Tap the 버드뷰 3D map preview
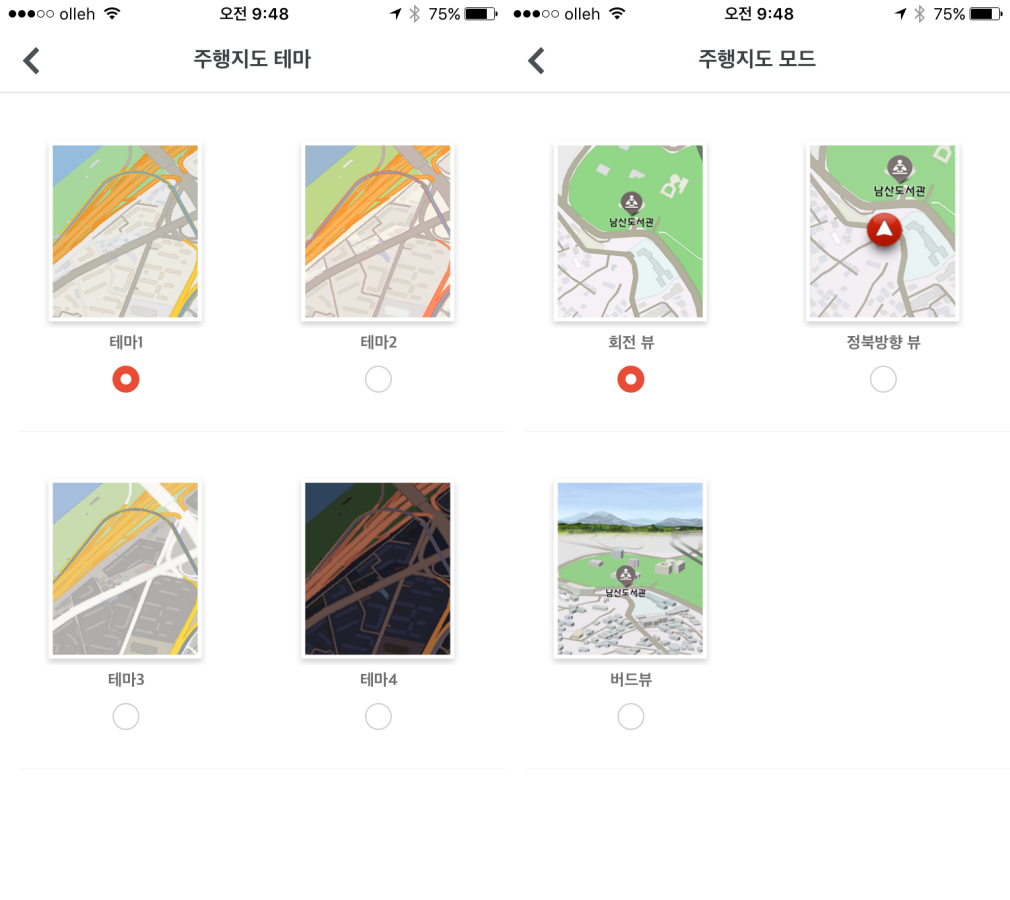Screen dimensions: 1010x900 point(630,569)
